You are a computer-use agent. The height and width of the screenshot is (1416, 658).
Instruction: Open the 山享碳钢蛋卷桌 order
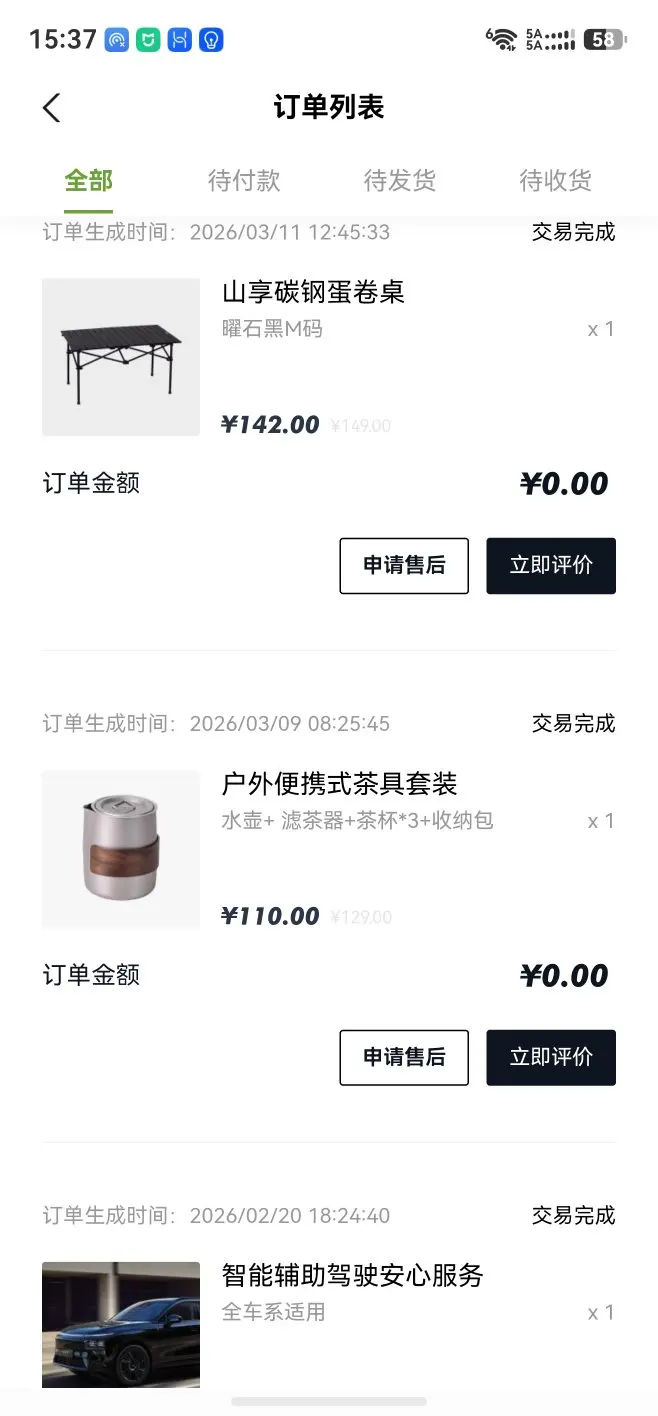[x=313, y=293]
